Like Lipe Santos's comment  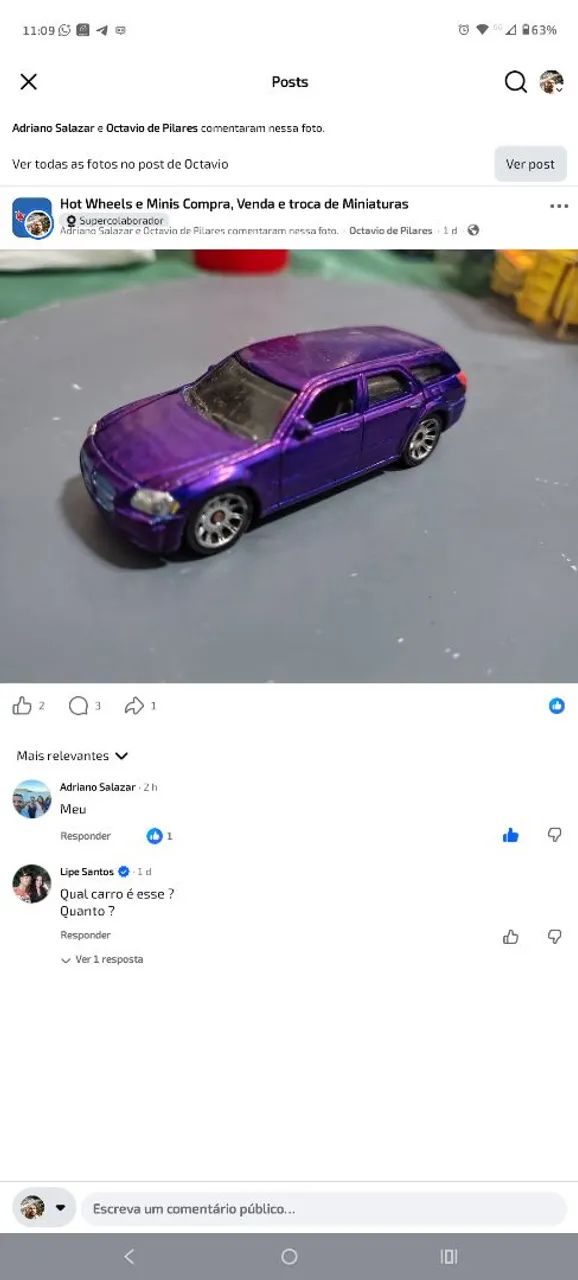[511, 937]
